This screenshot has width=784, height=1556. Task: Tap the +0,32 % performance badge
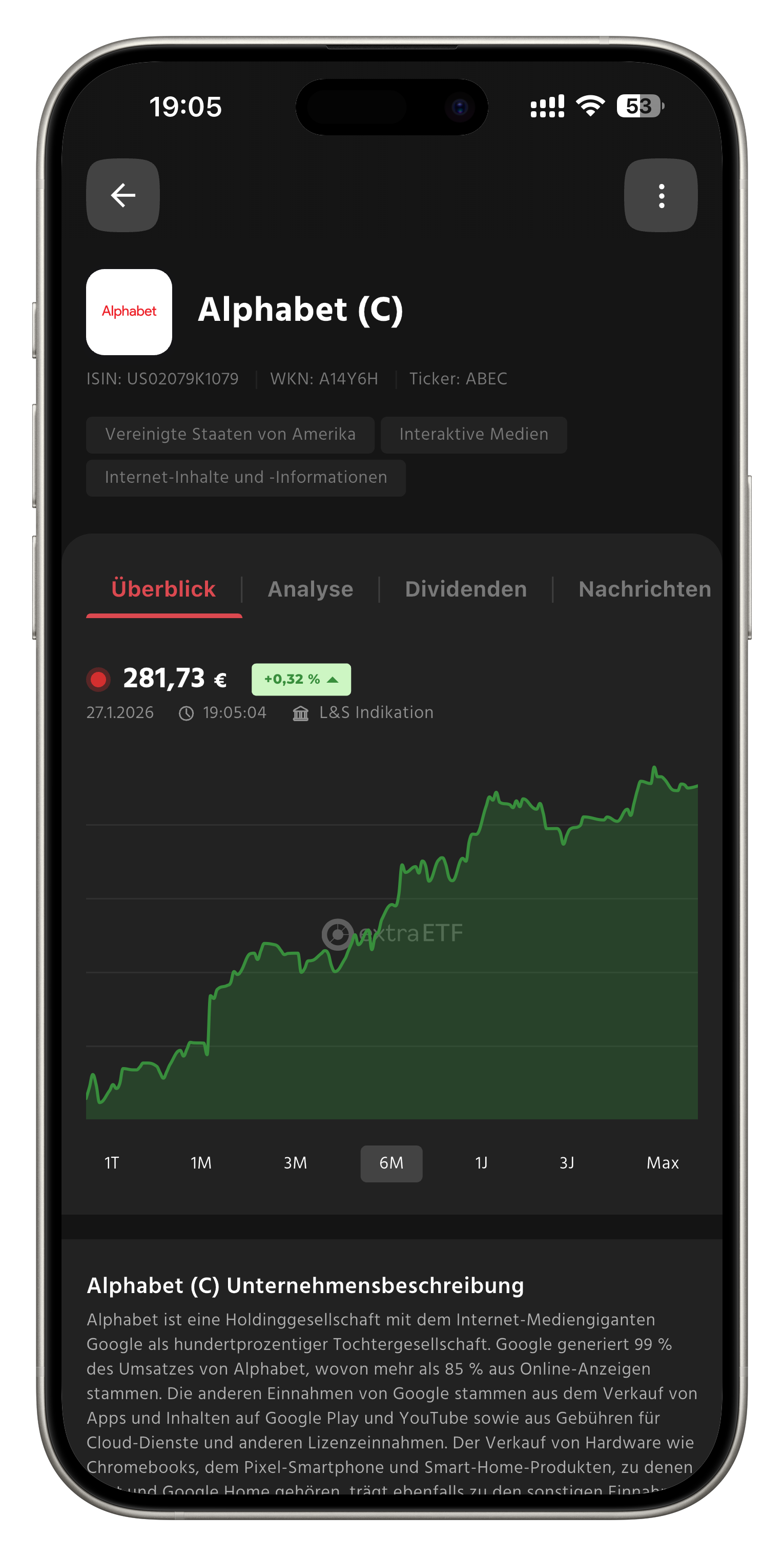(x=302, y=679)
